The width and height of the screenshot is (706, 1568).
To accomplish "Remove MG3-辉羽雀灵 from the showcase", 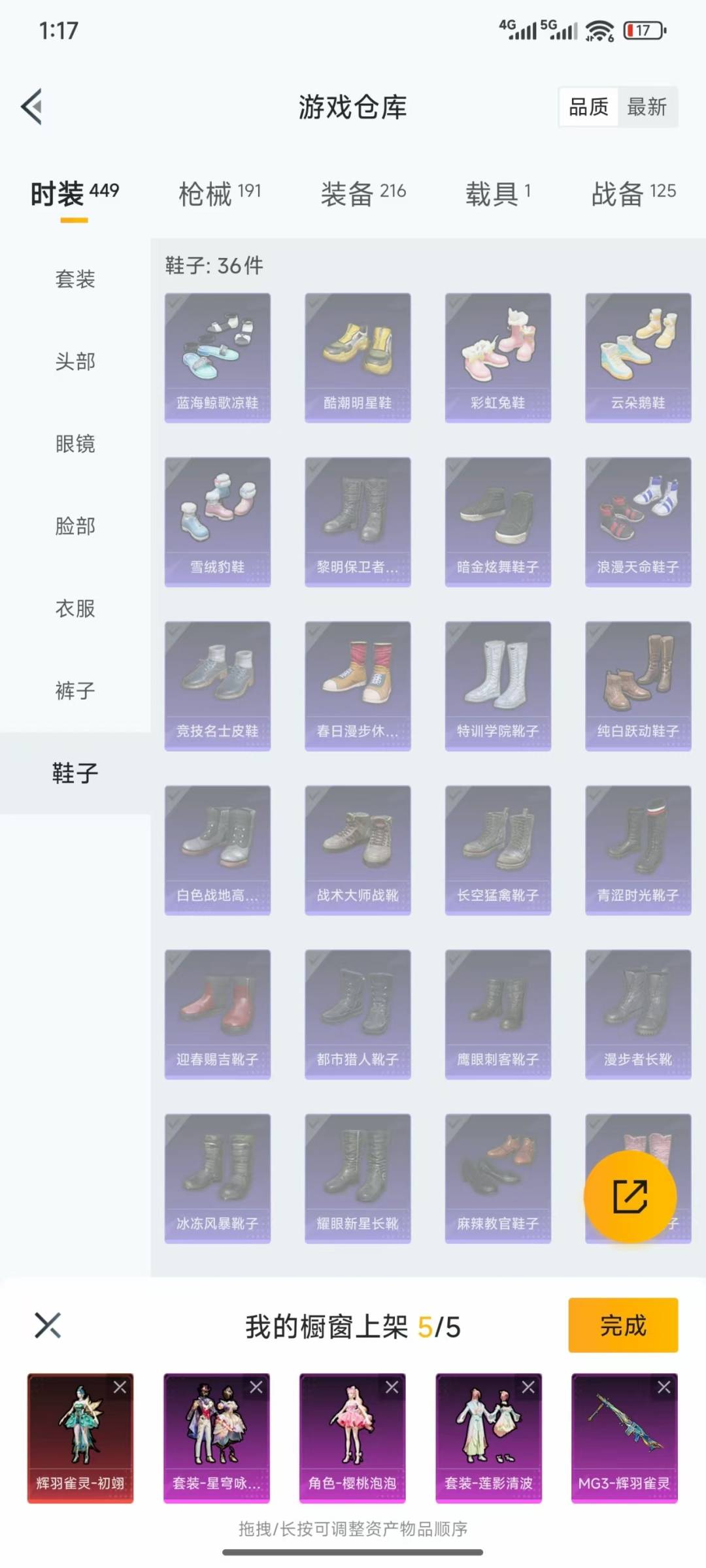I will (x=664, y=1387).
